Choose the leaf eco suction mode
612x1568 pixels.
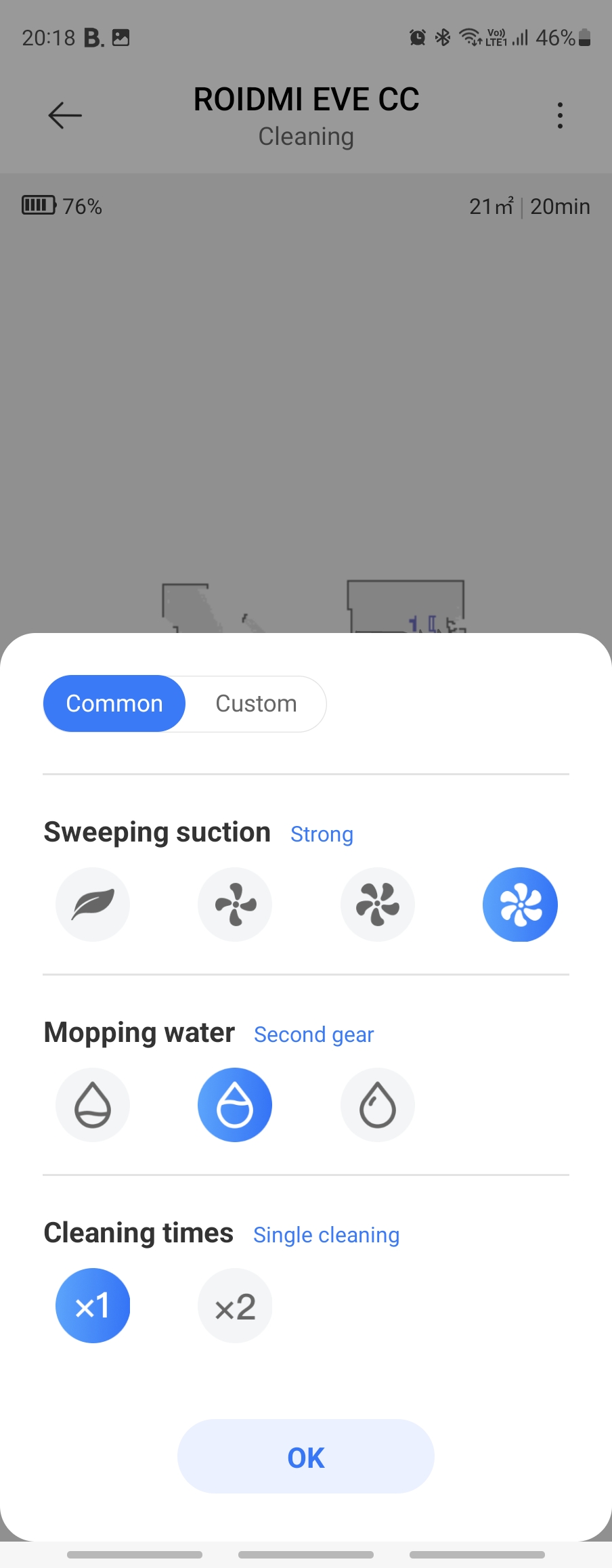[93, 904]
